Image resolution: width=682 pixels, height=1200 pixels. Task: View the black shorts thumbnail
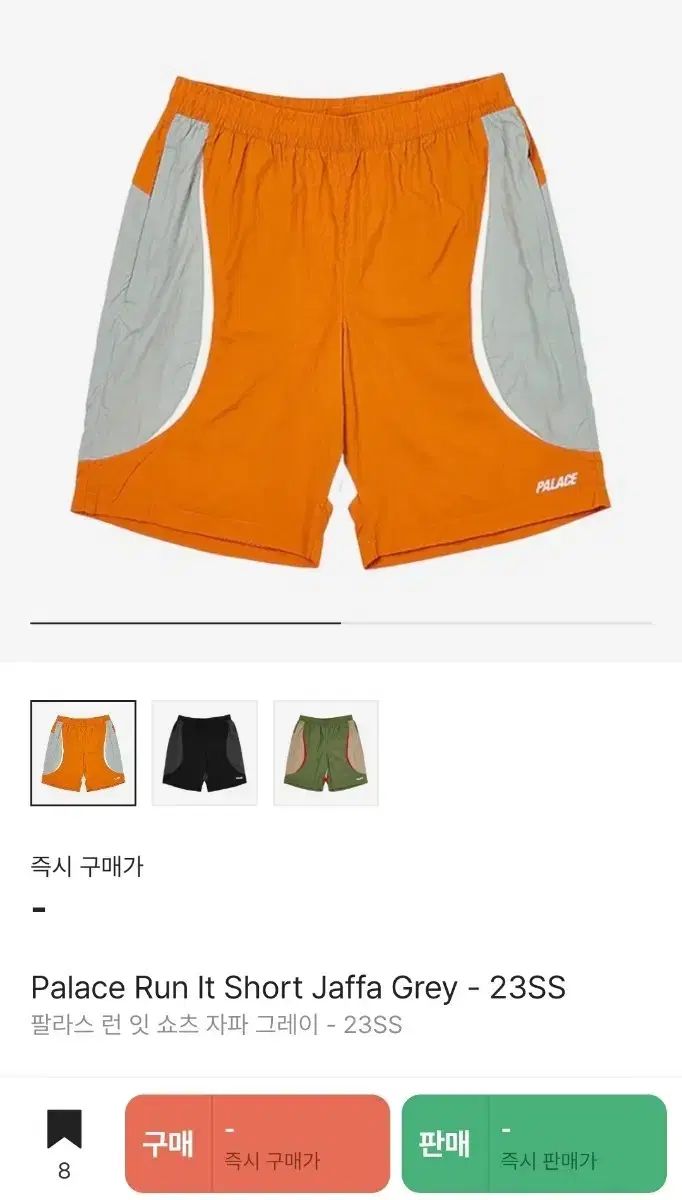click(x=204, y=753)
